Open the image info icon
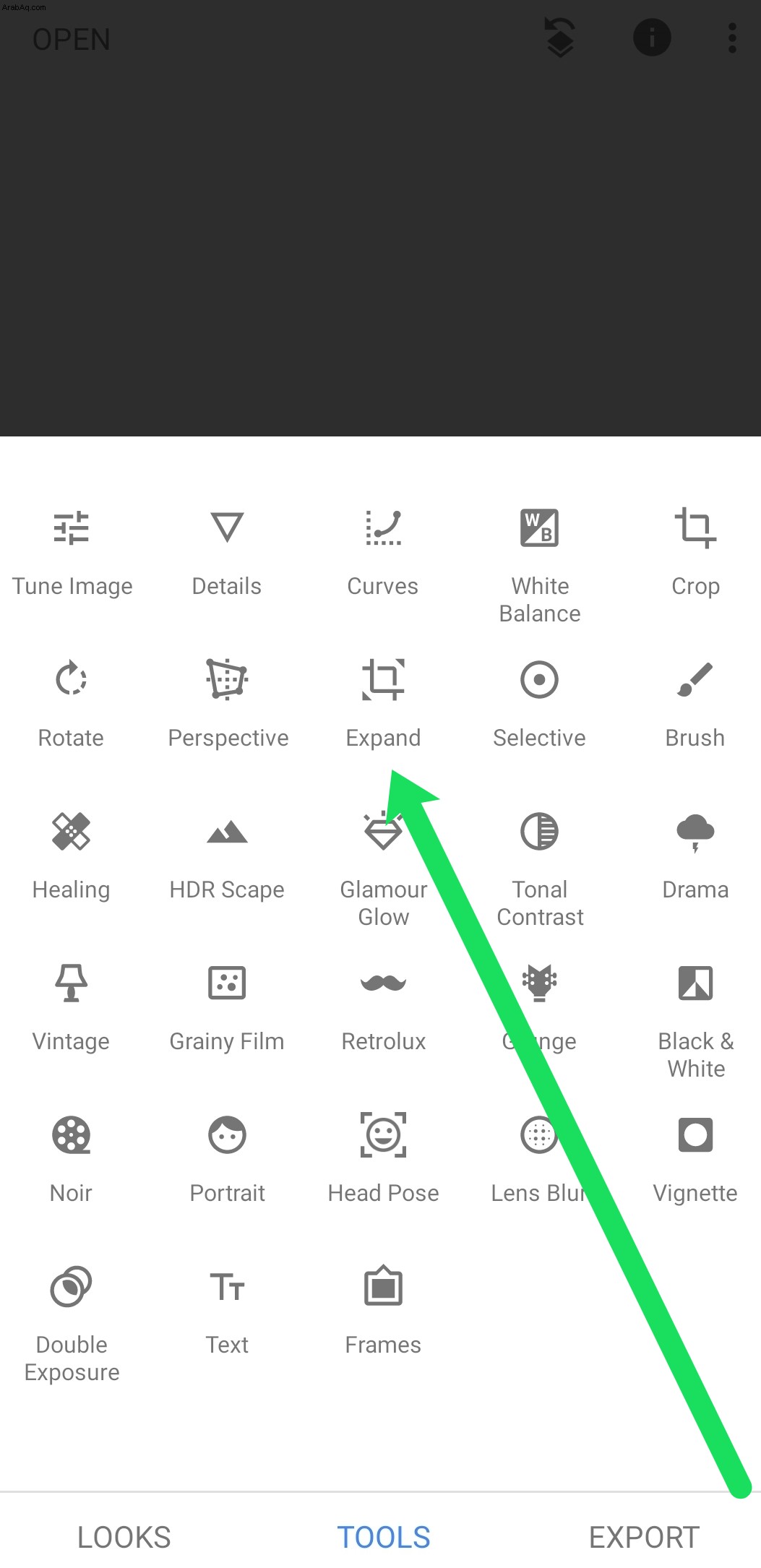Screen dimensions: 761x1568 (652, 38)
